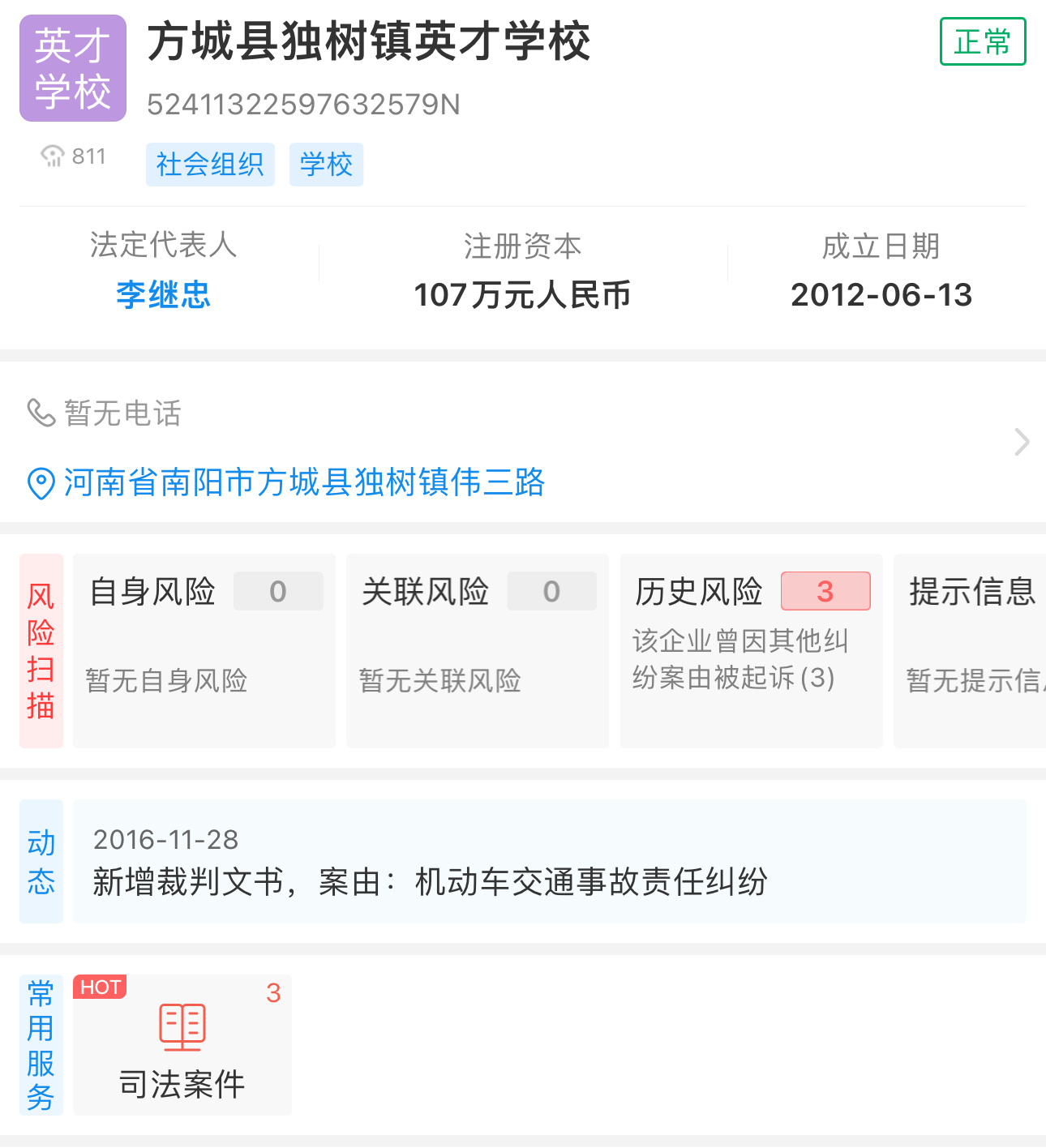Expand contact details with the right chevron
Screen dimensions: 1046x1148
point(1022,442)
